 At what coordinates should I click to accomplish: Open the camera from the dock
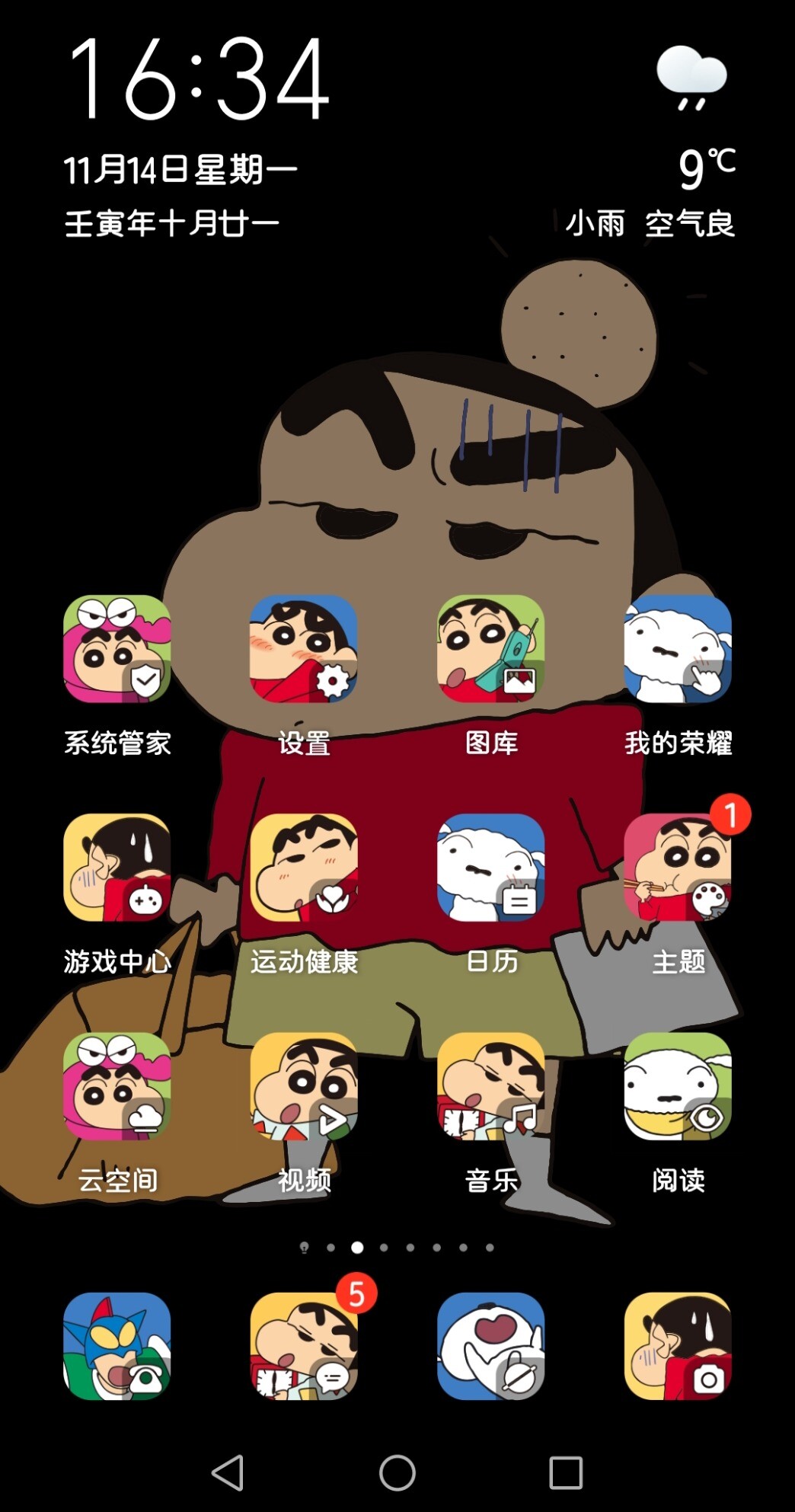click(x=678, y=1346)
